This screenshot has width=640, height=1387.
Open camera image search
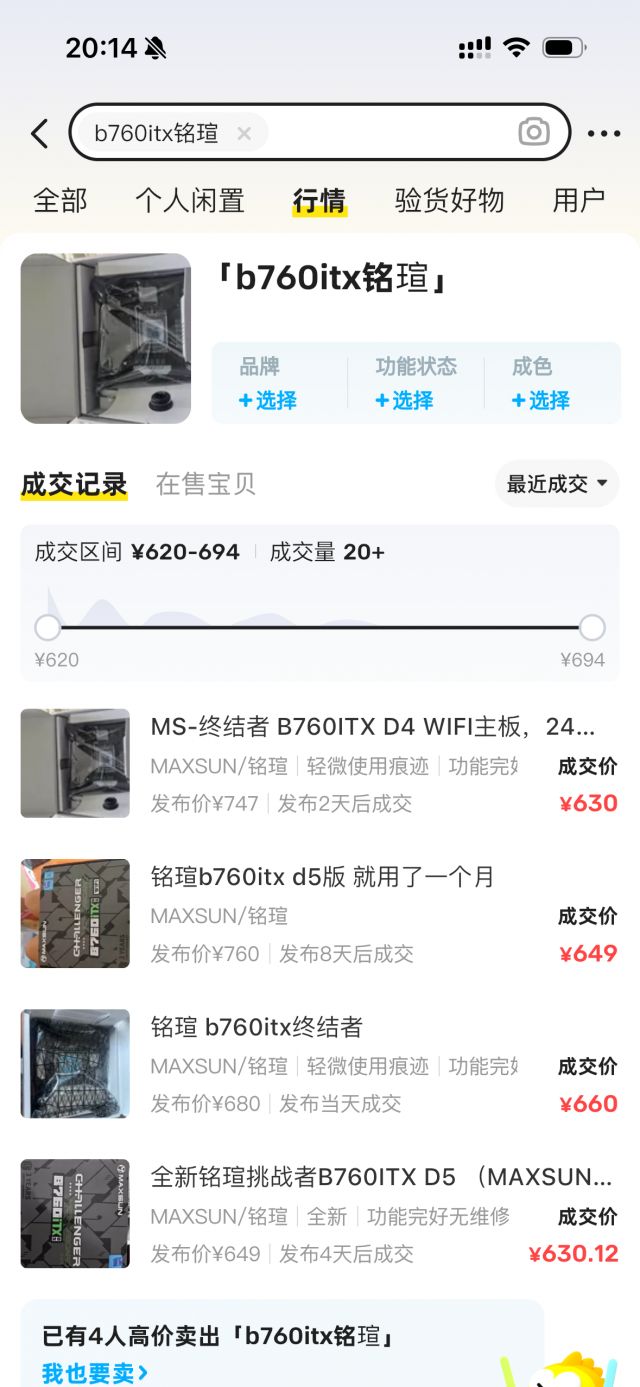pyautogui.click(x=534, y=132)
